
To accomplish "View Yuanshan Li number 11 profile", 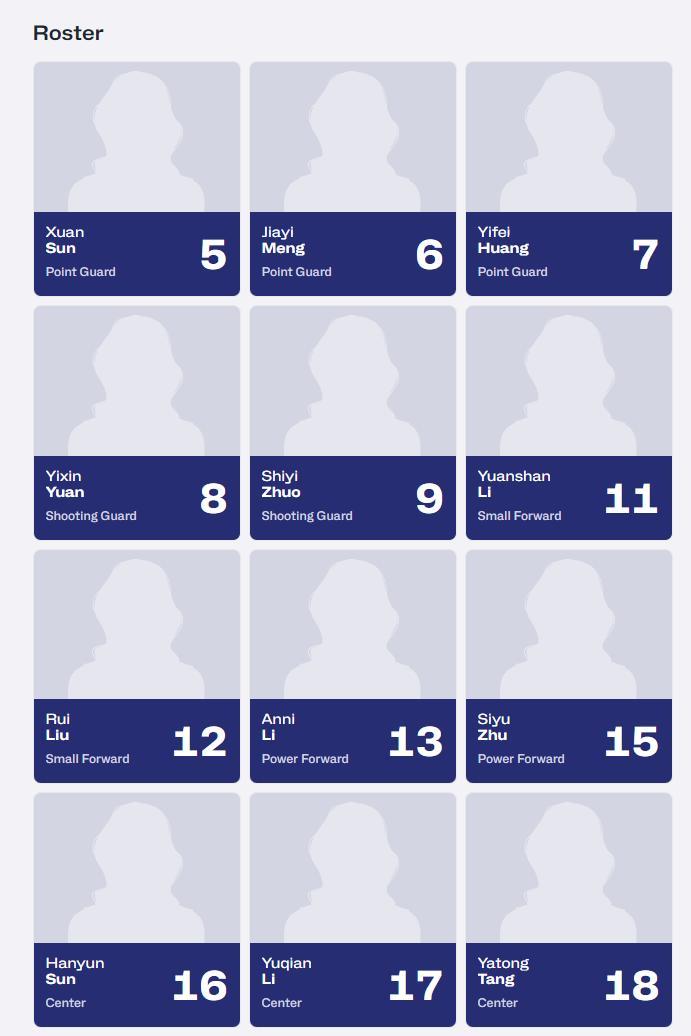I will click(569, 423).
